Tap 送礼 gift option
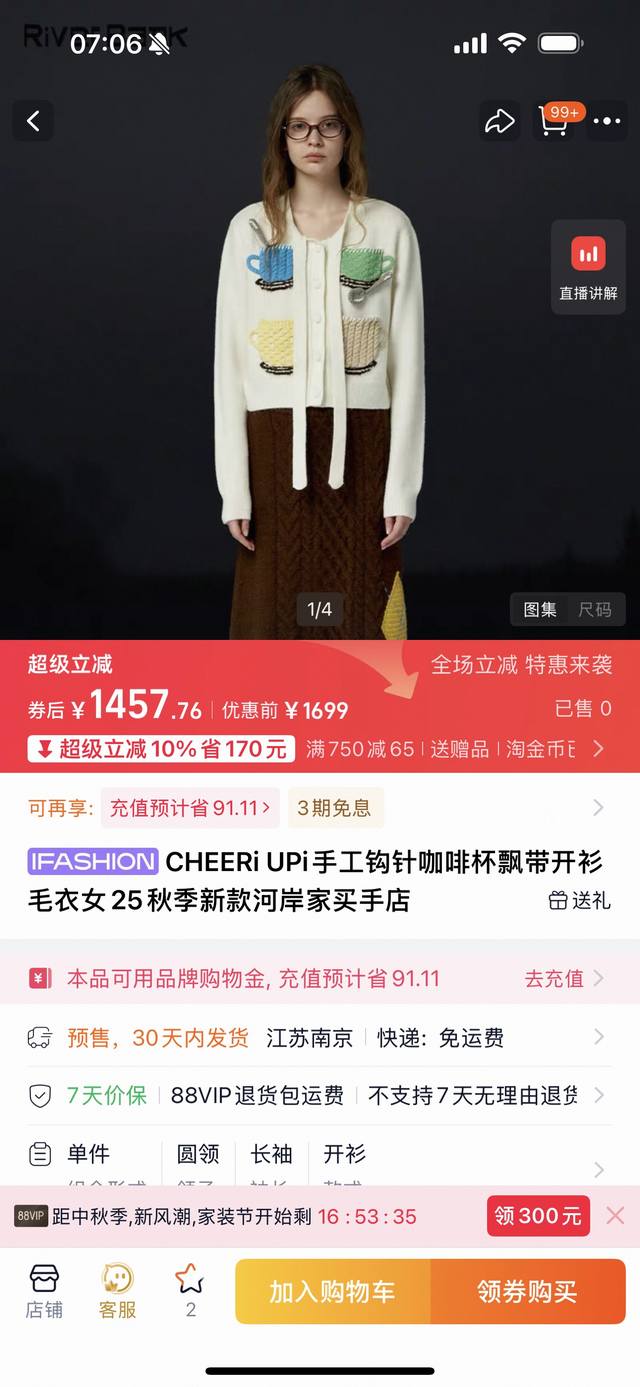This screenshot has width=640, height=1387. click(580, 900)
